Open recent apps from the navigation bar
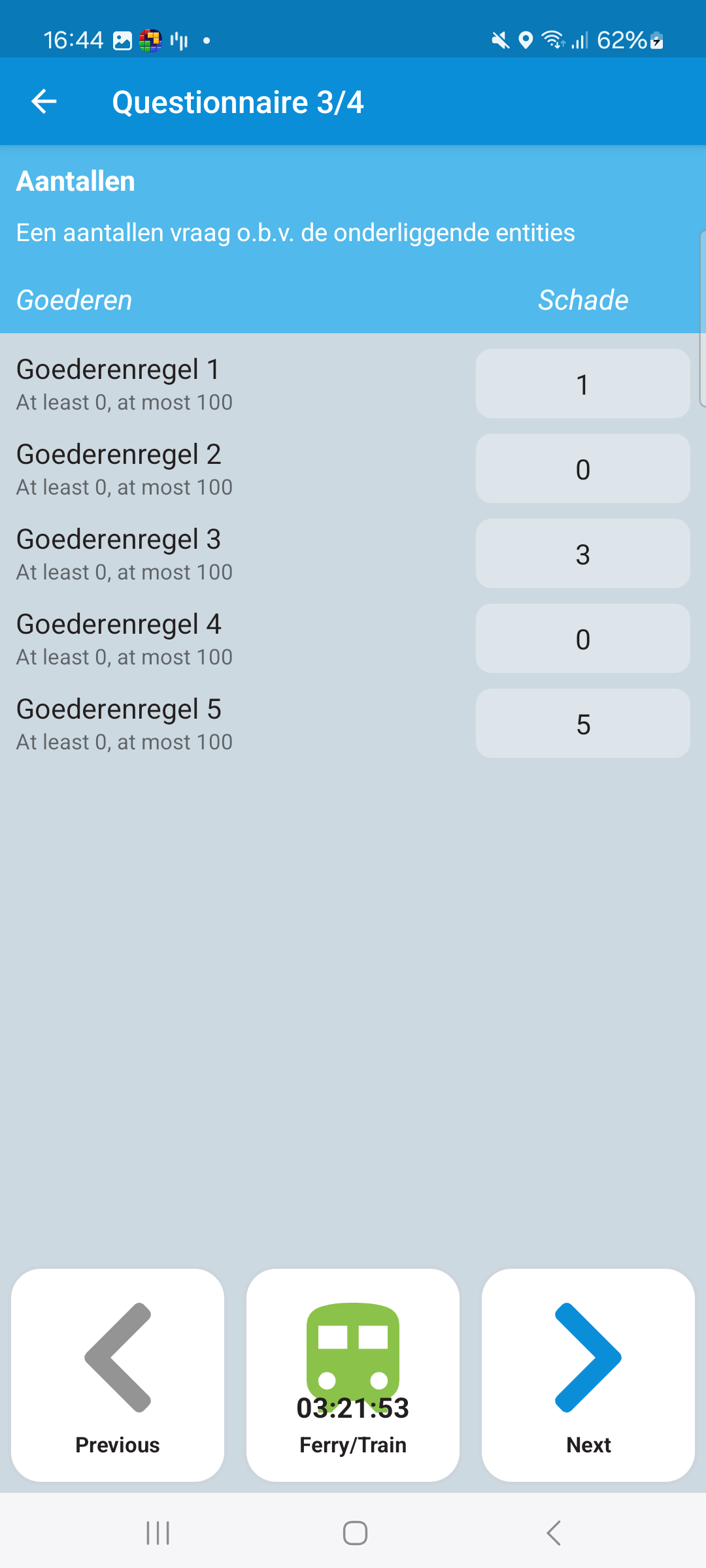The height and width of the screenshot is (1568, 706). pos(158,1533)
